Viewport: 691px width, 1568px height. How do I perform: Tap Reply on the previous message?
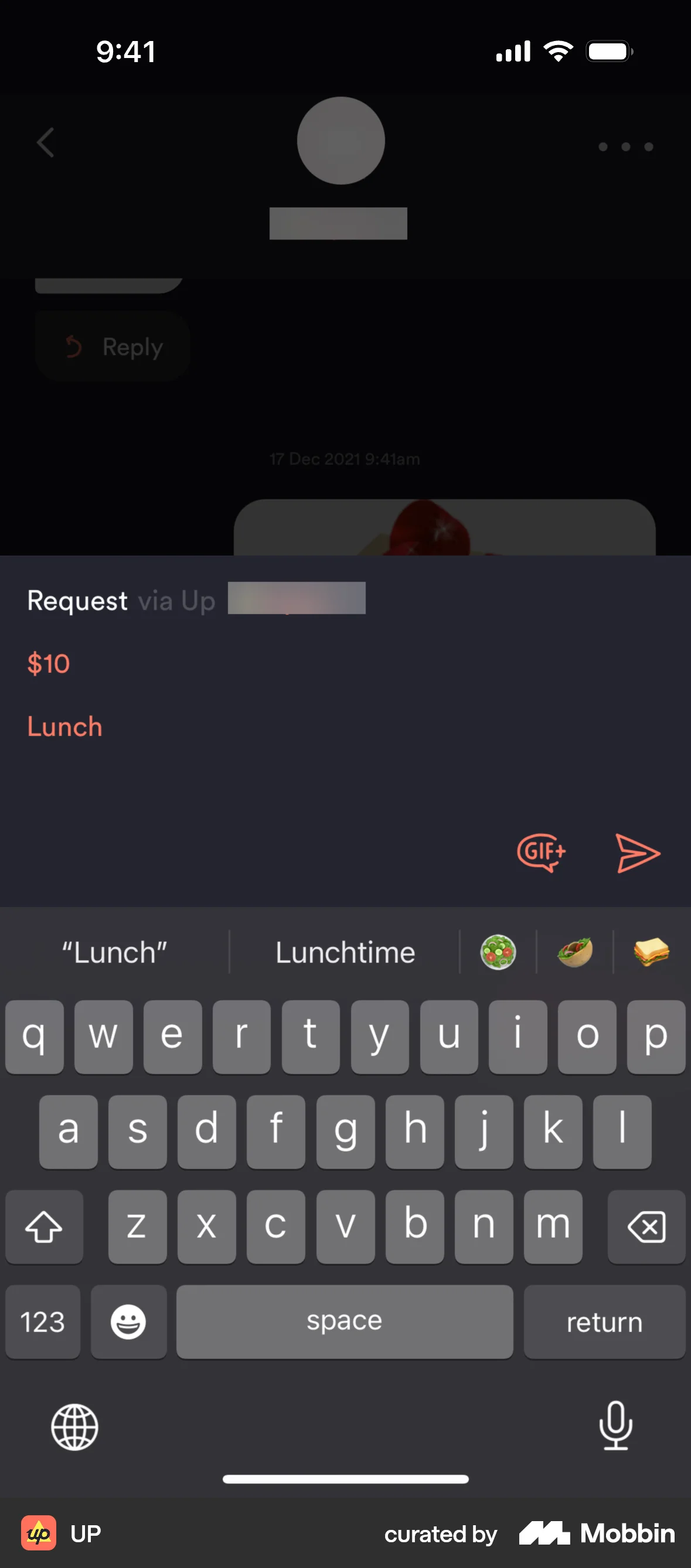(113, 346)
